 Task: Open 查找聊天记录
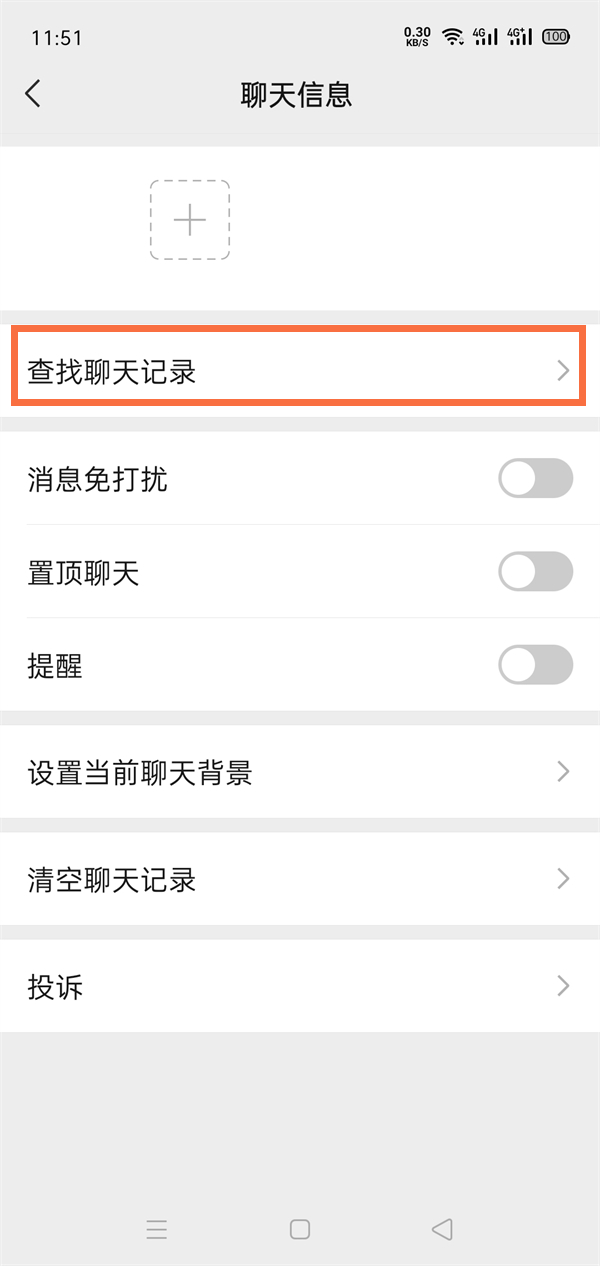297,371
